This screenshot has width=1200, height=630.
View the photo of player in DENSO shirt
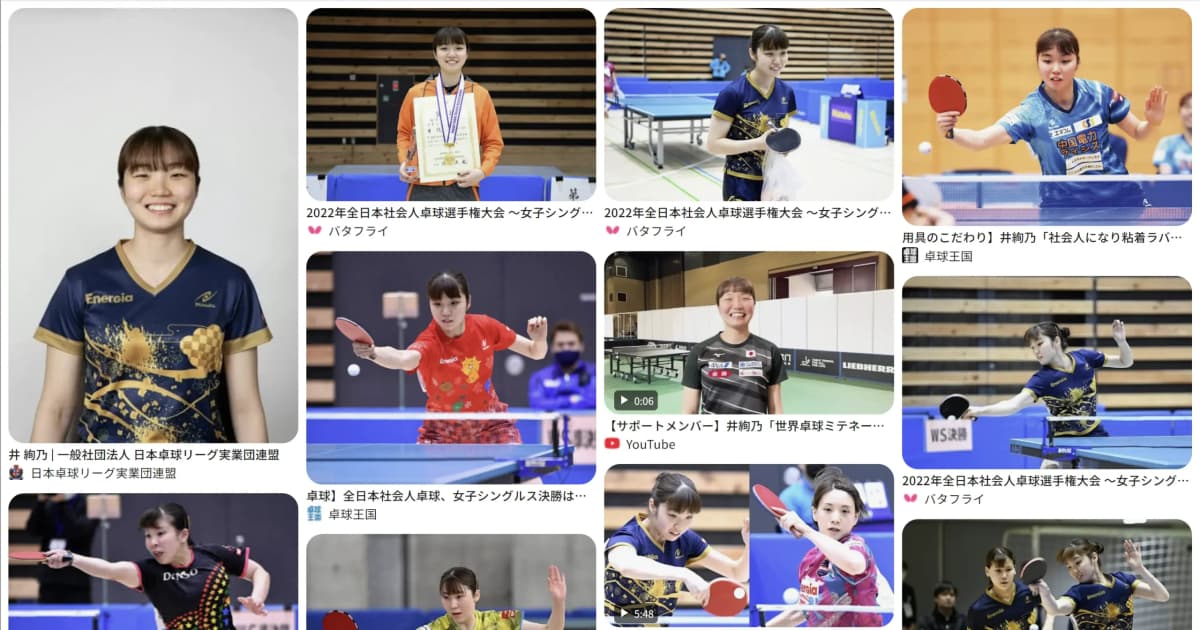click(x=153, y=561)
